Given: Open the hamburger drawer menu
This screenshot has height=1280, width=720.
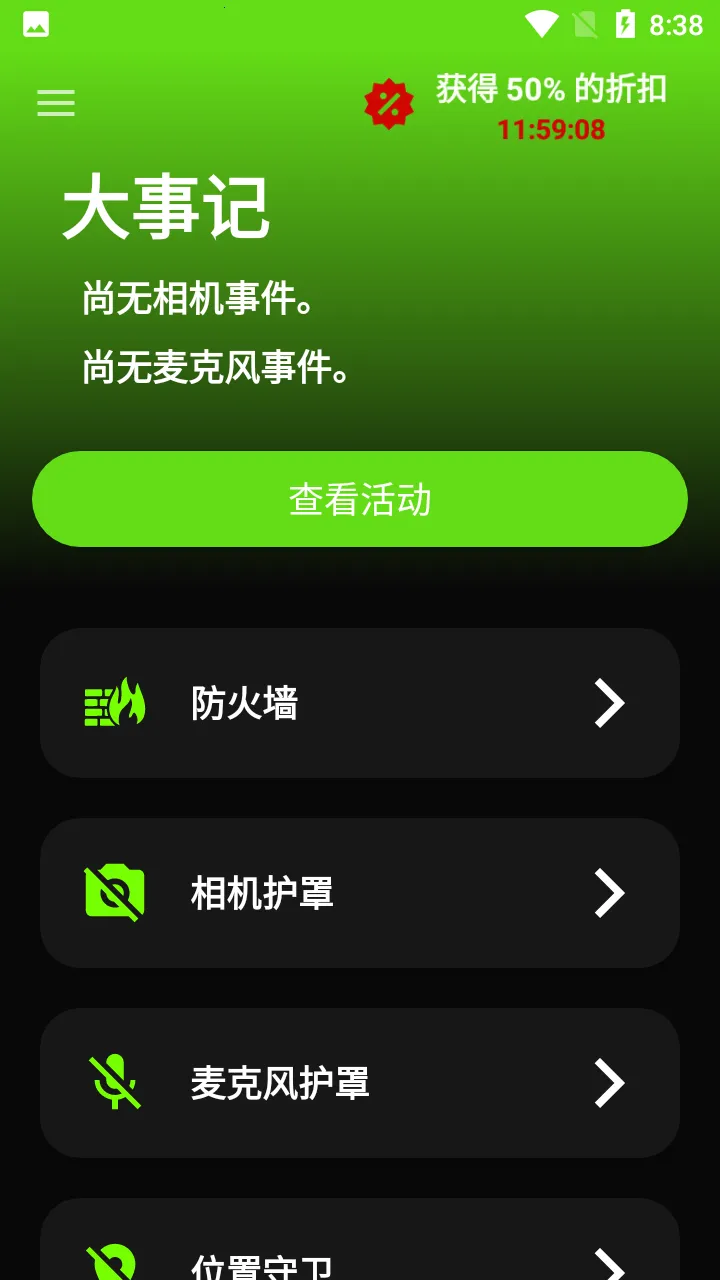Looking at the screenshot, I should tap(56, 103).
